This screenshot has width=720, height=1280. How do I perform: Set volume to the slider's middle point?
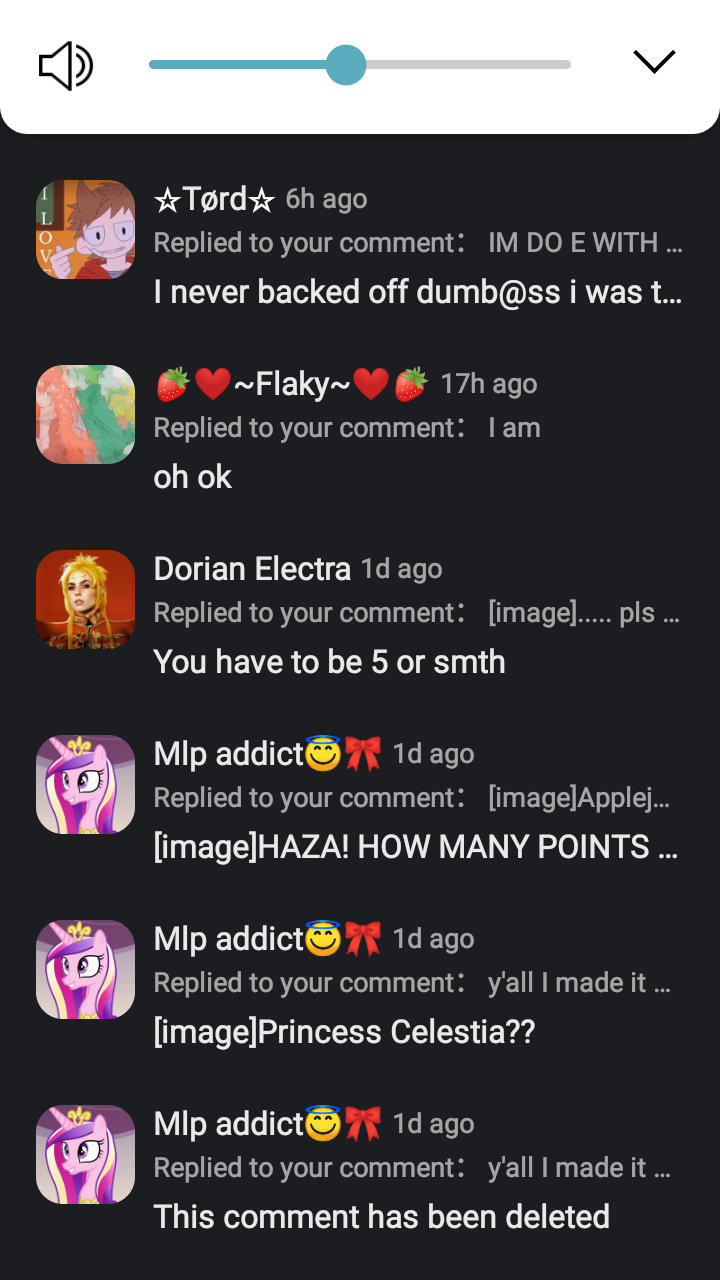click(x=360, y=65)
